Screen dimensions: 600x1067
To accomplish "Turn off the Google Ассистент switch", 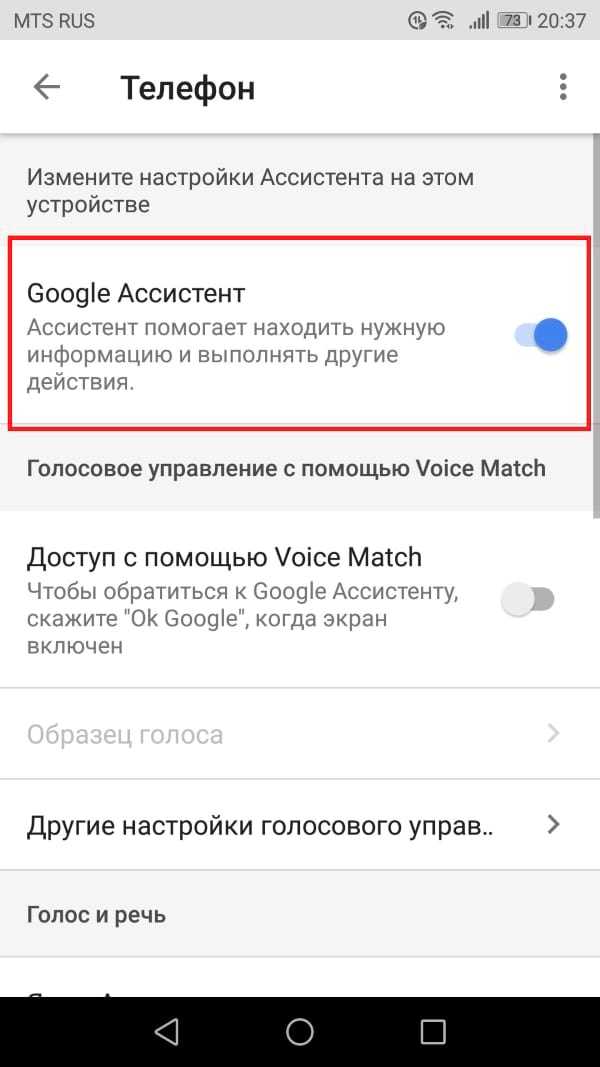I will [541, 335].
